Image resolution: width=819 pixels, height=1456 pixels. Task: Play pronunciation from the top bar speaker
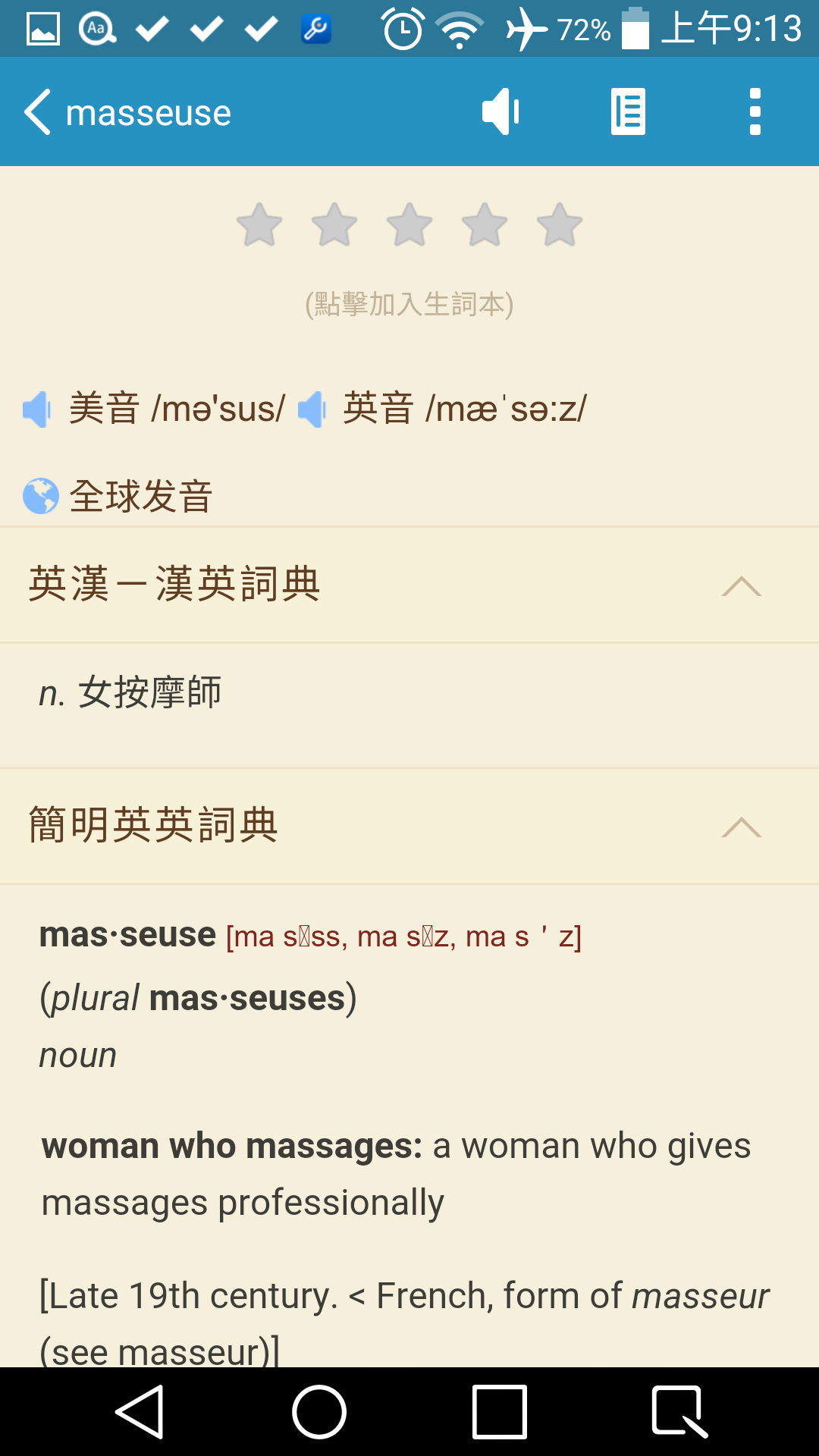[x=501, y=112]
